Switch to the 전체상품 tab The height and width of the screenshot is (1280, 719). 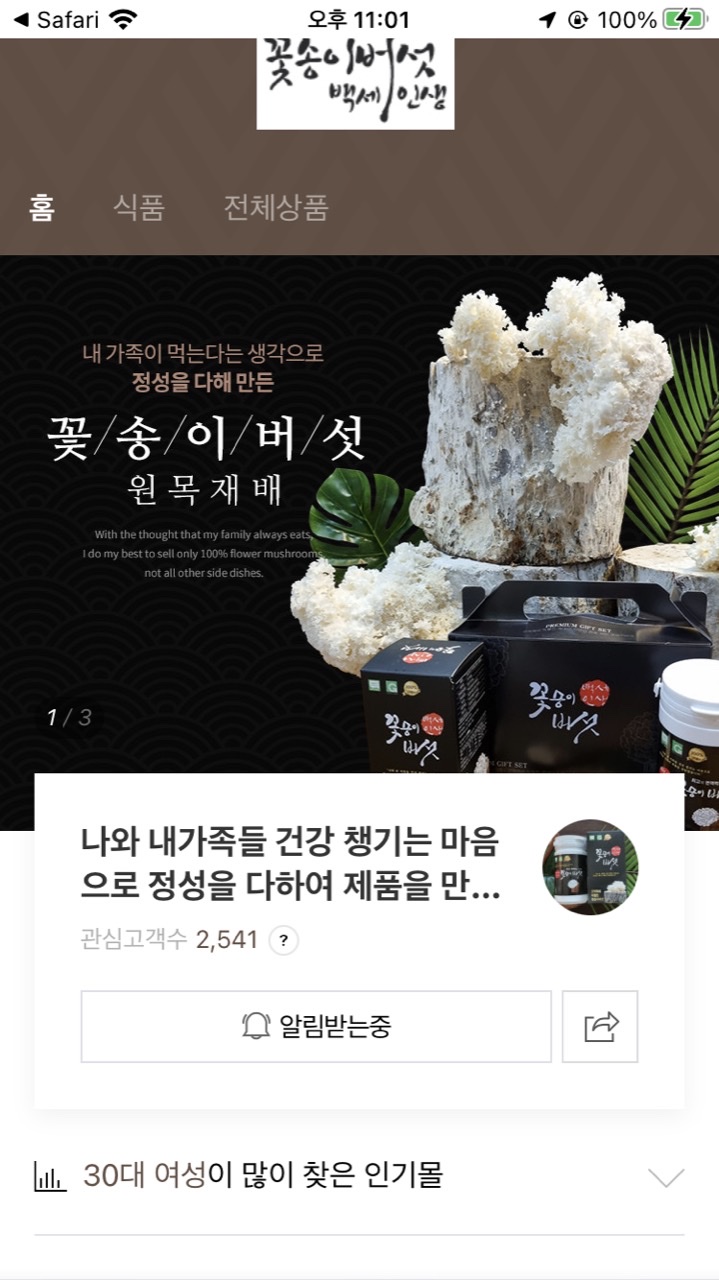coord(275,208)
